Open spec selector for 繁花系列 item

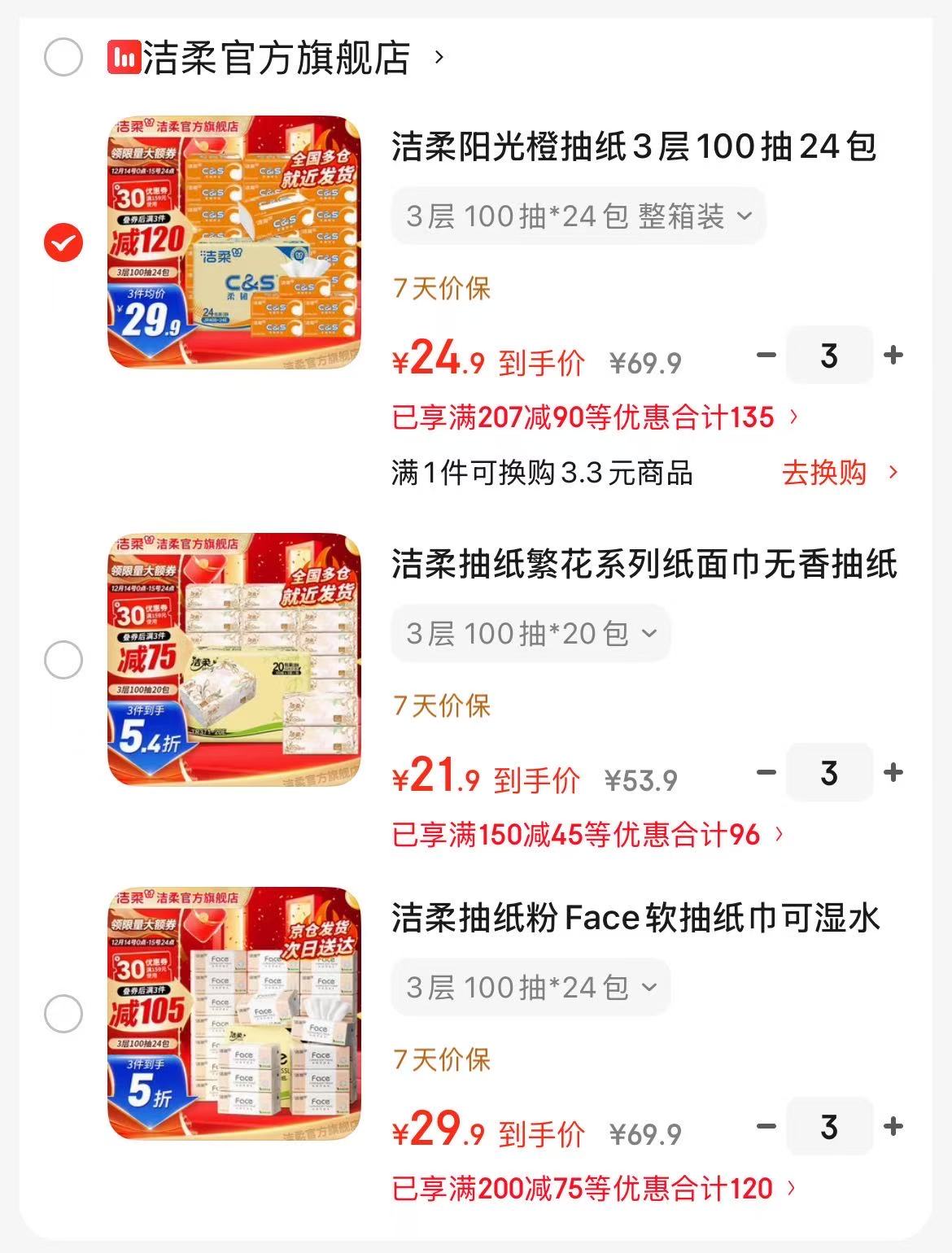(529, 632)
